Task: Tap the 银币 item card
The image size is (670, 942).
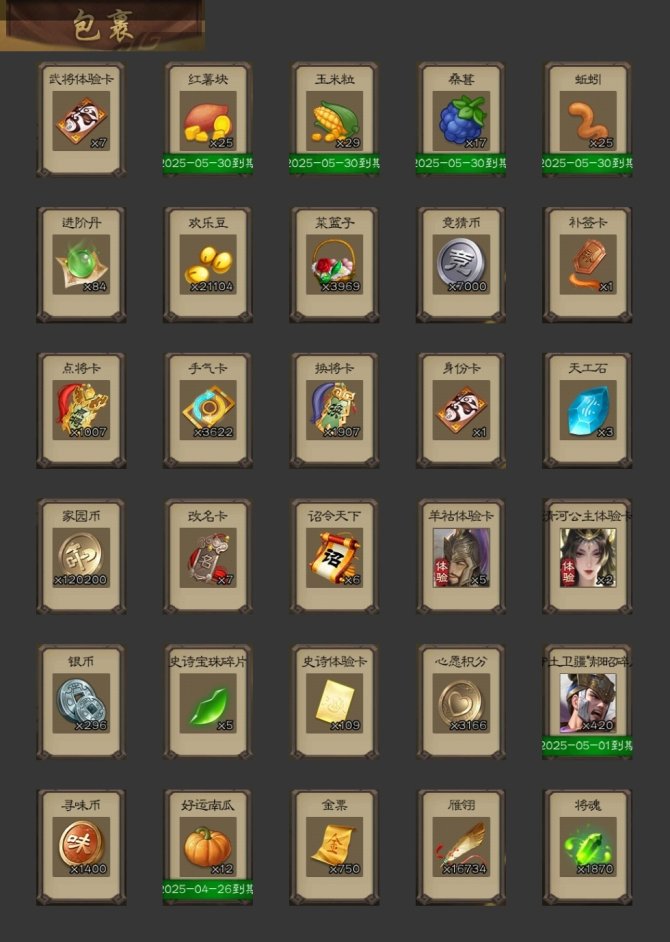Action: click(81, 702)
